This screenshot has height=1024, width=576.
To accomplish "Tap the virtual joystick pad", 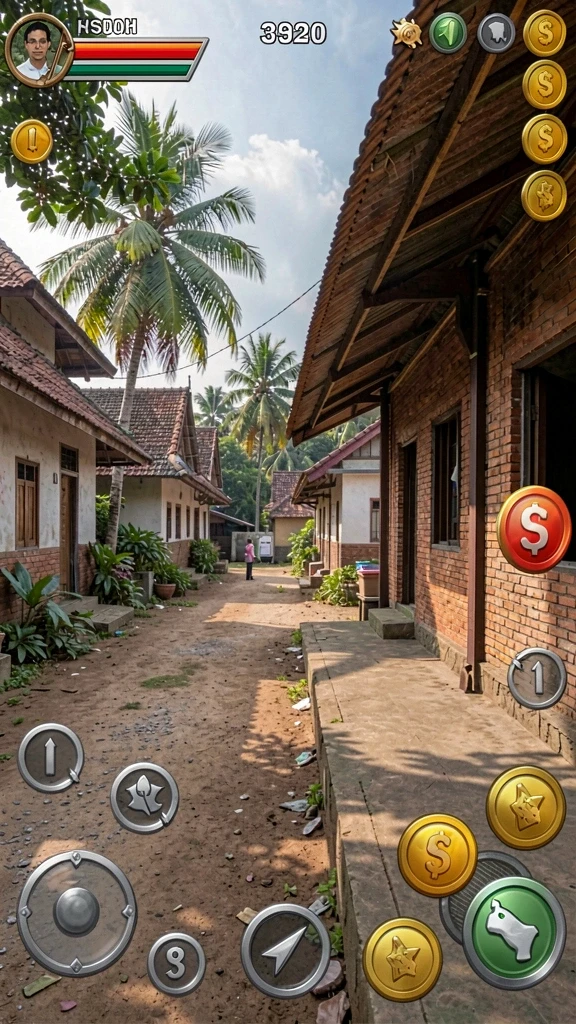I will 76,912.
